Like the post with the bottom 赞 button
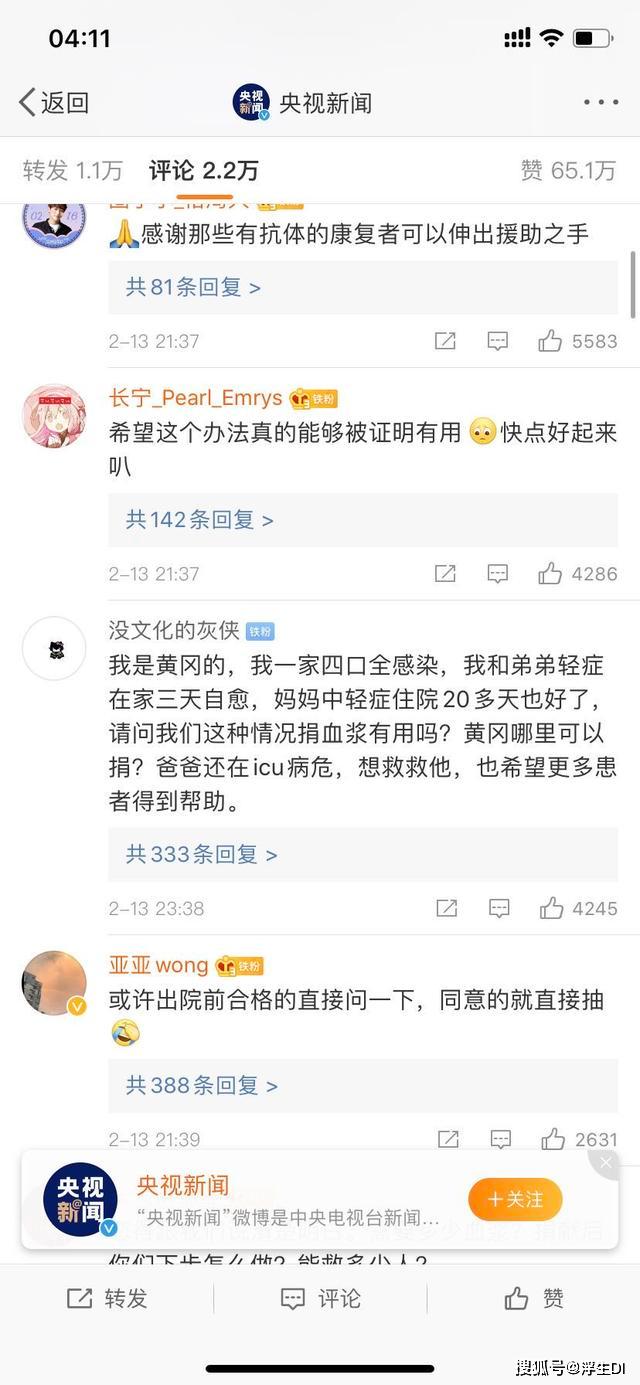 click(534, 1298)
